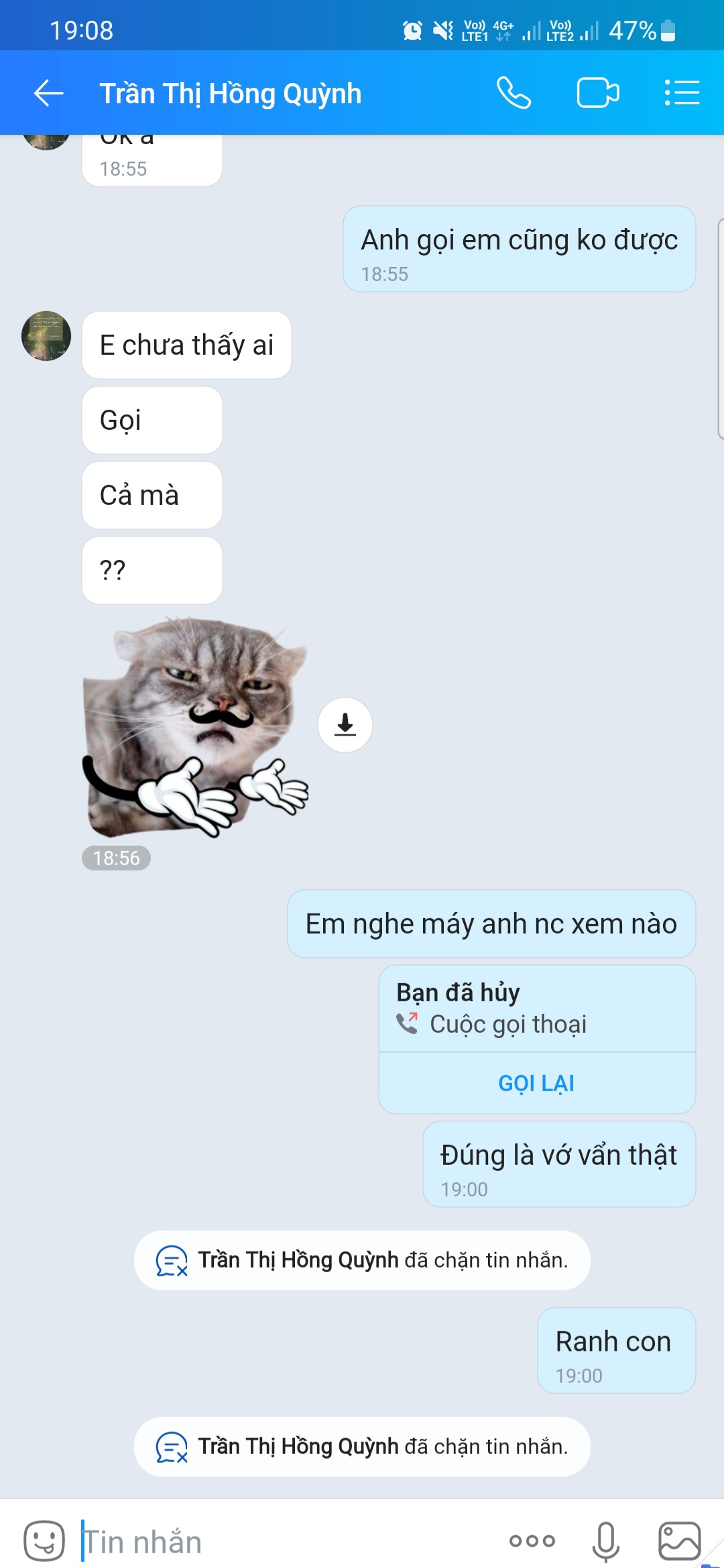Start a video call with Trần Thị Hồng Quỳnh

pos(599,93)
